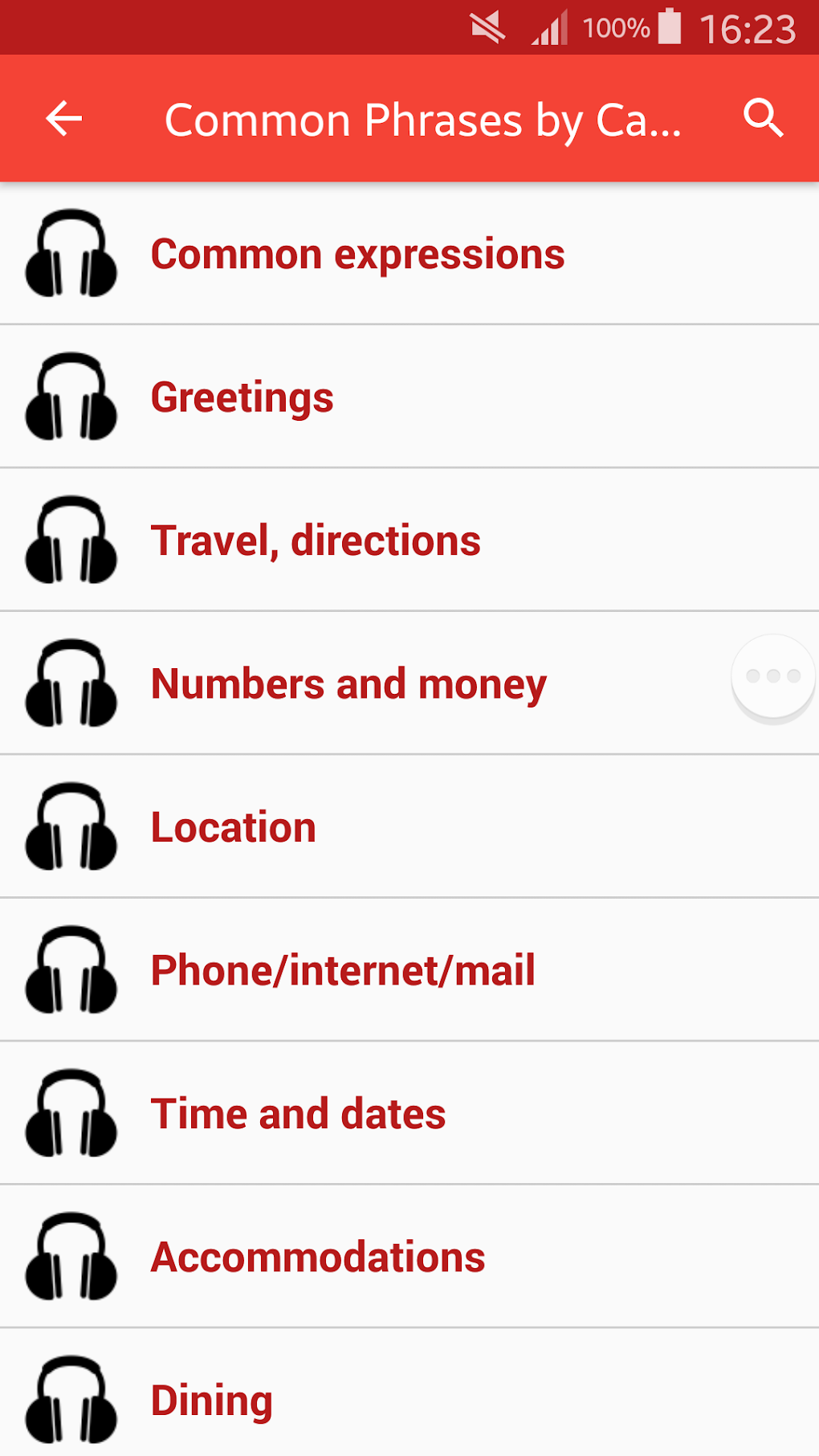Open search with the magnifier icon
This screenshot has width=819, height=1456.
[x=763, y=119]
